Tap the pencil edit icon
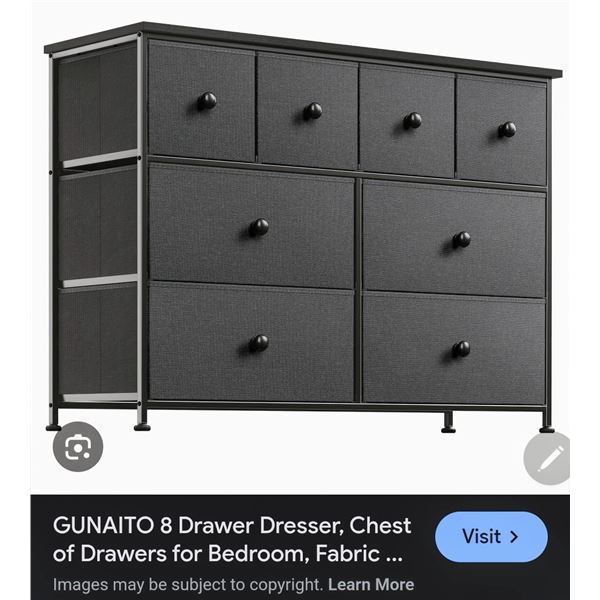Image resolution: width=600 pixels, height=600 pixels. pos(550,458)
